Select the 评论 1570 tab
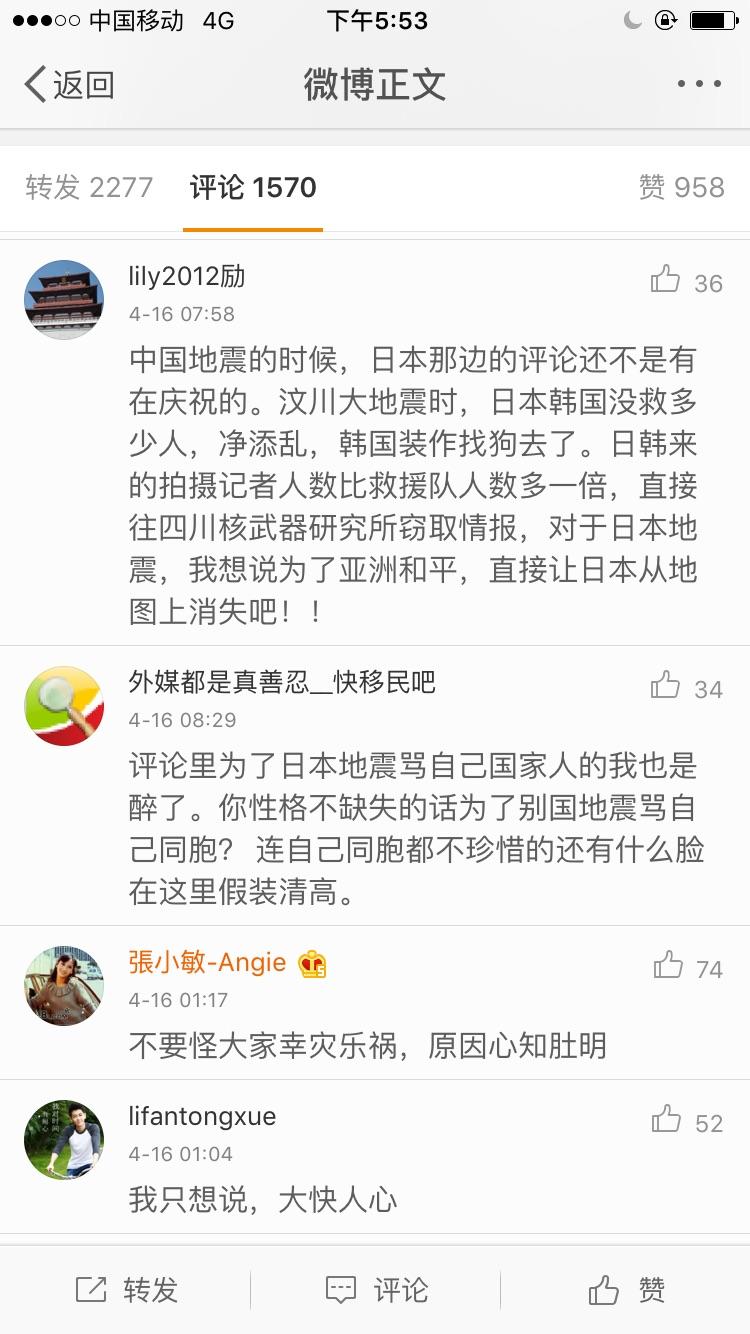This screenshot has height=1334, width=750. (252, 187)
